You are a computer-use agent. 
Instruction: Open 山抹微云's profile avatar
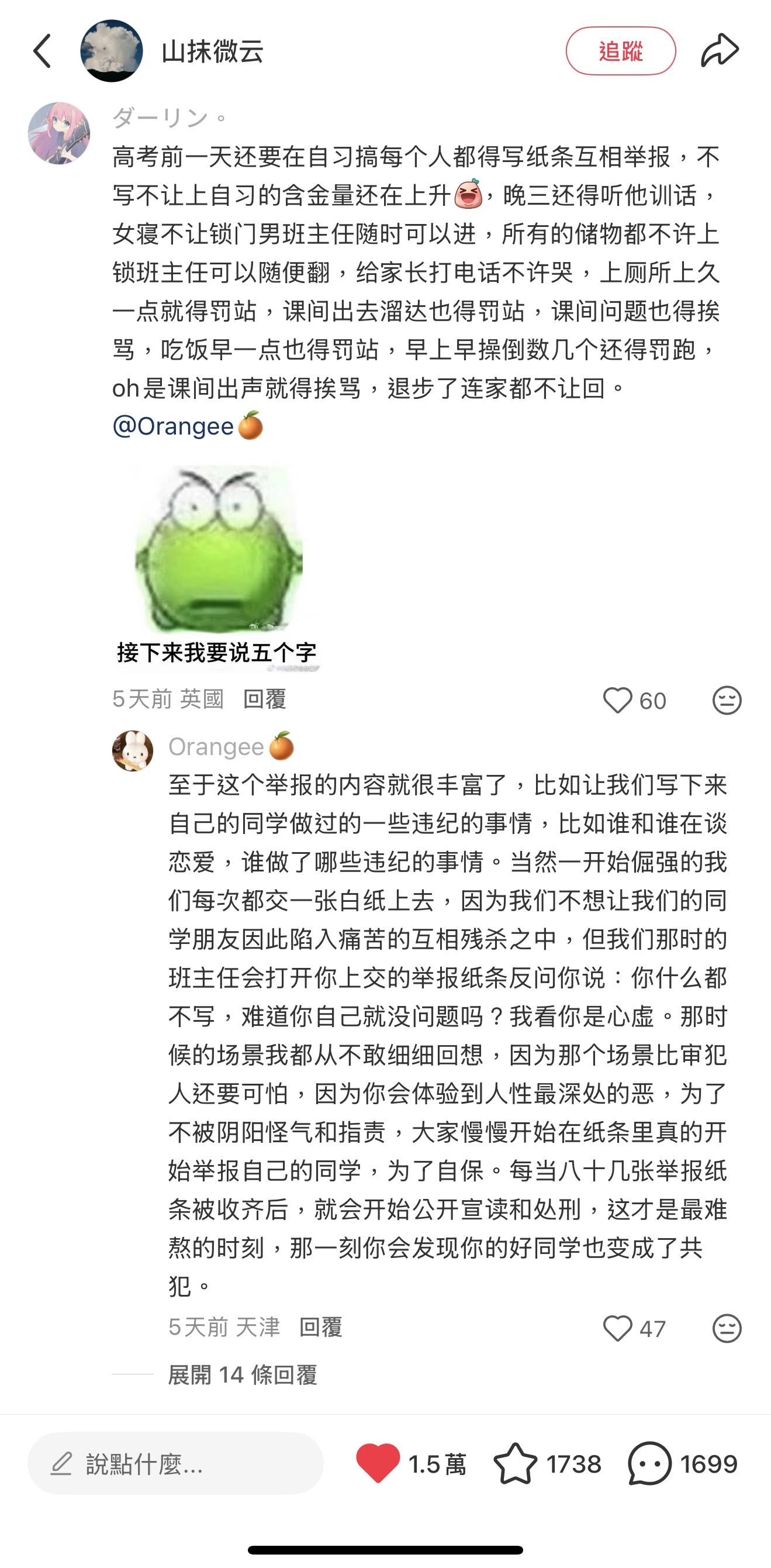pyautogui.click(x=112, y=51)
